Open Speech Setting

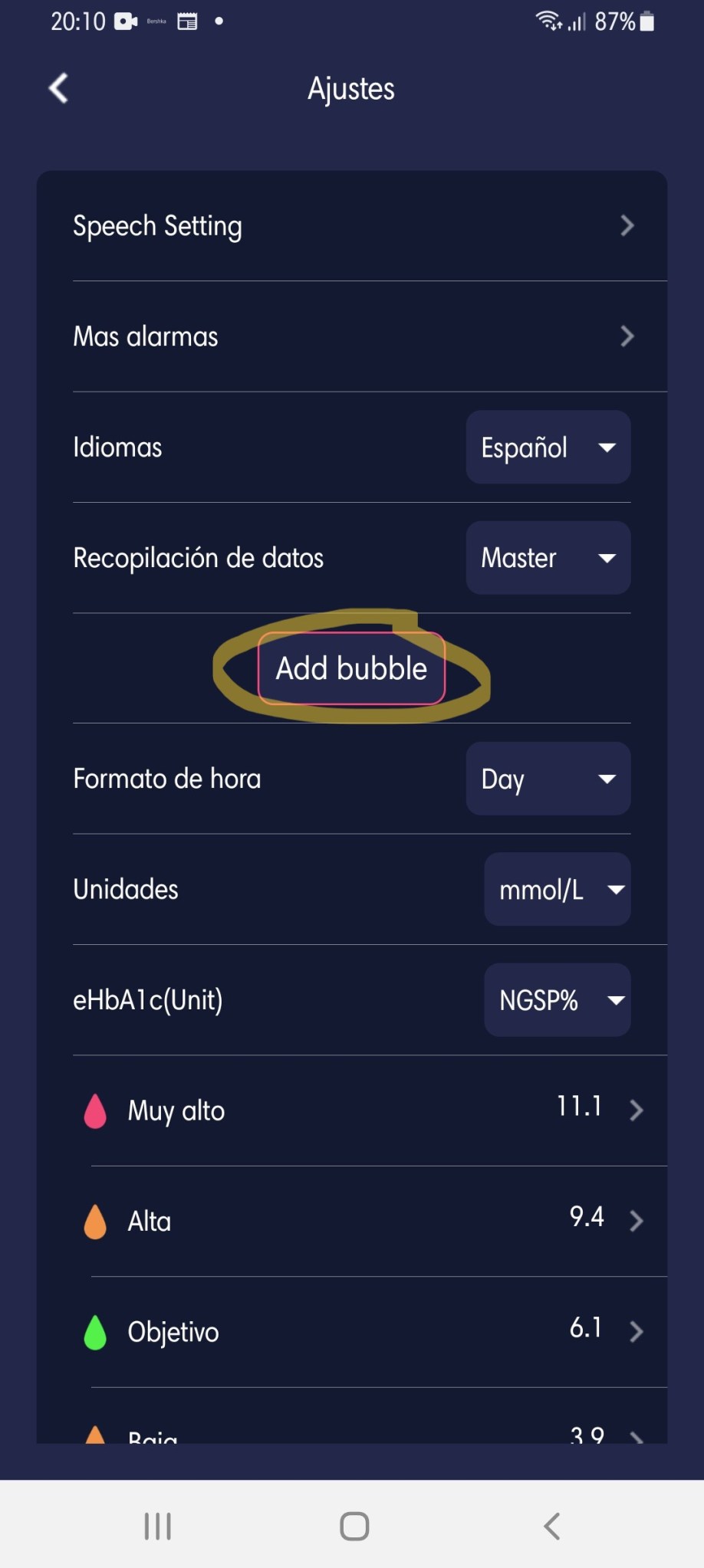[351, 226]
